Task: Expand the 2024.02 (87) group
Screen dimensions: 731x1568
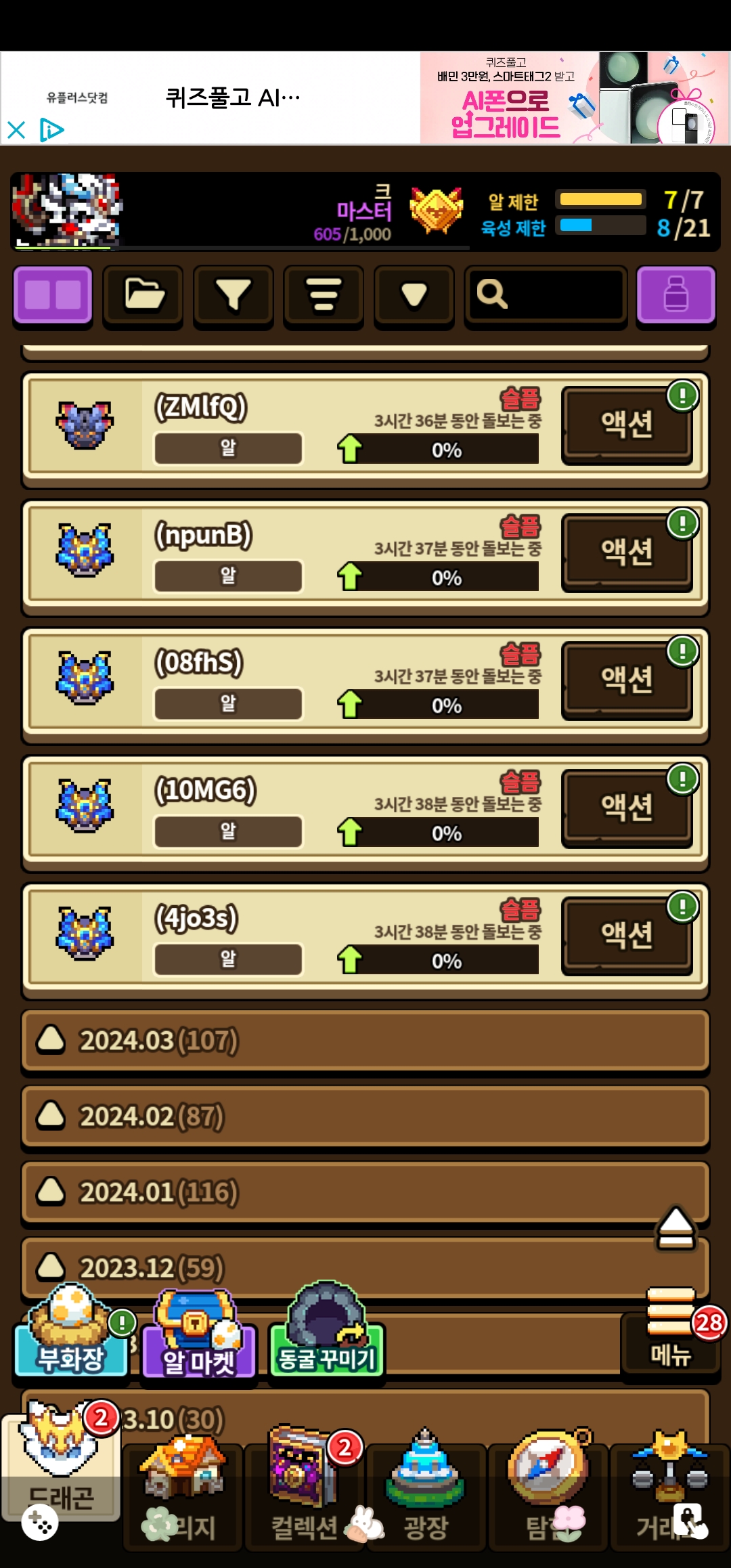Action: [365, 1116]
